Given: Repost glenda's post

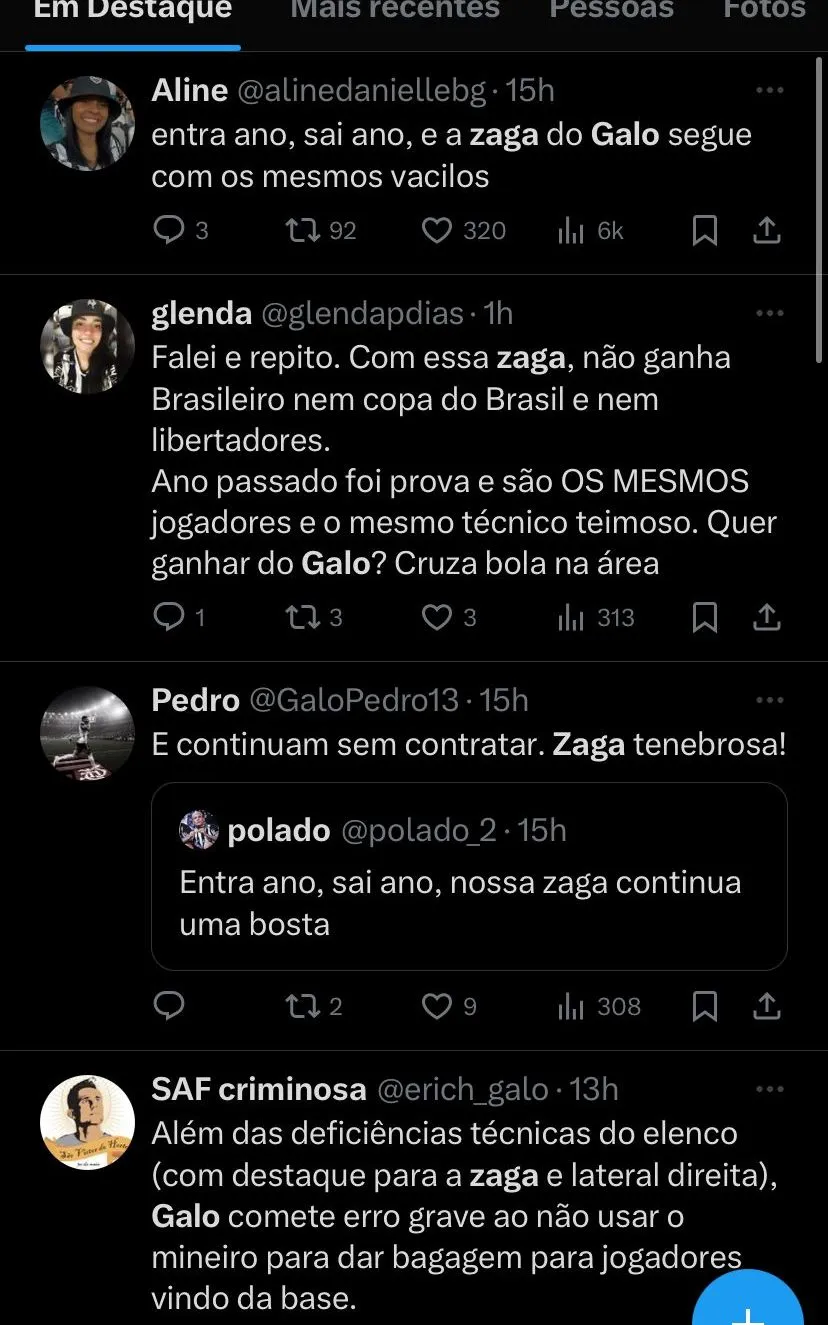Looking at the screenshot, I should click(298, 618).
